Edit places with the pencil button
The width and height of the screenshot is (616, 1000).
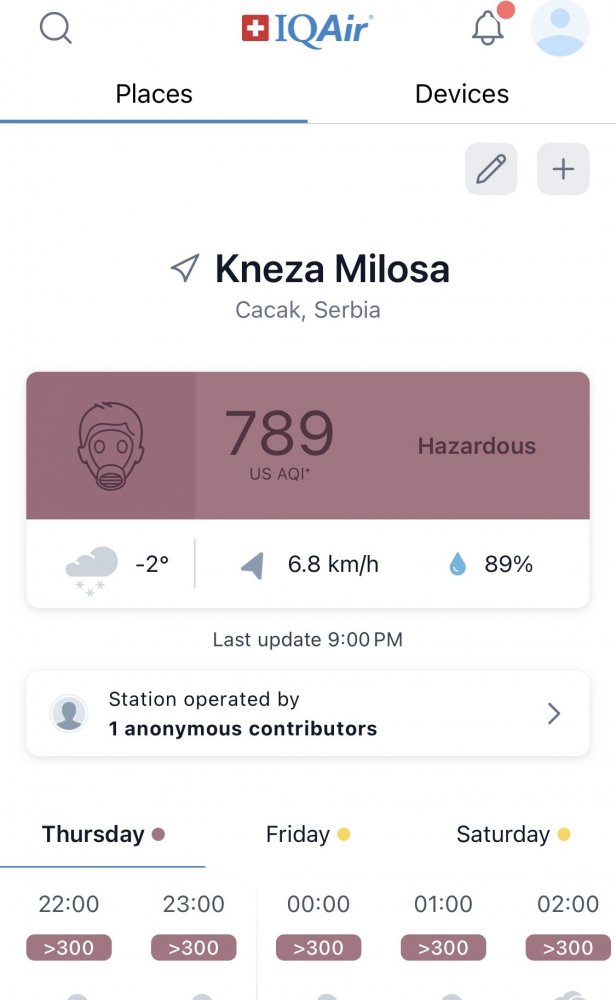point(491,169)
